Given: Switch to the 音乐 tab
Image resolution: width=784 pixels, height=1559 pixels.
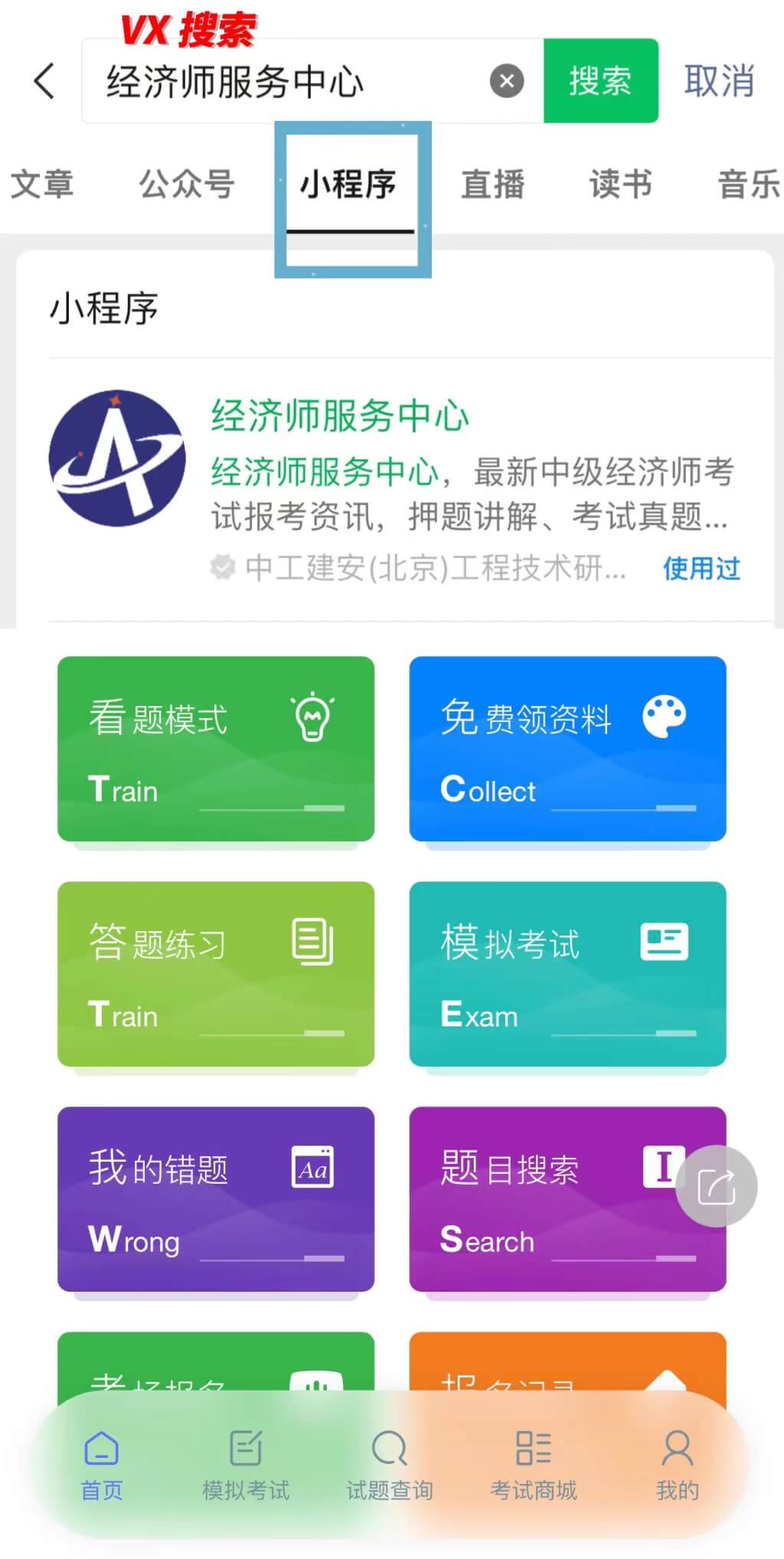Looking at the screenshot, I should 746,184.
